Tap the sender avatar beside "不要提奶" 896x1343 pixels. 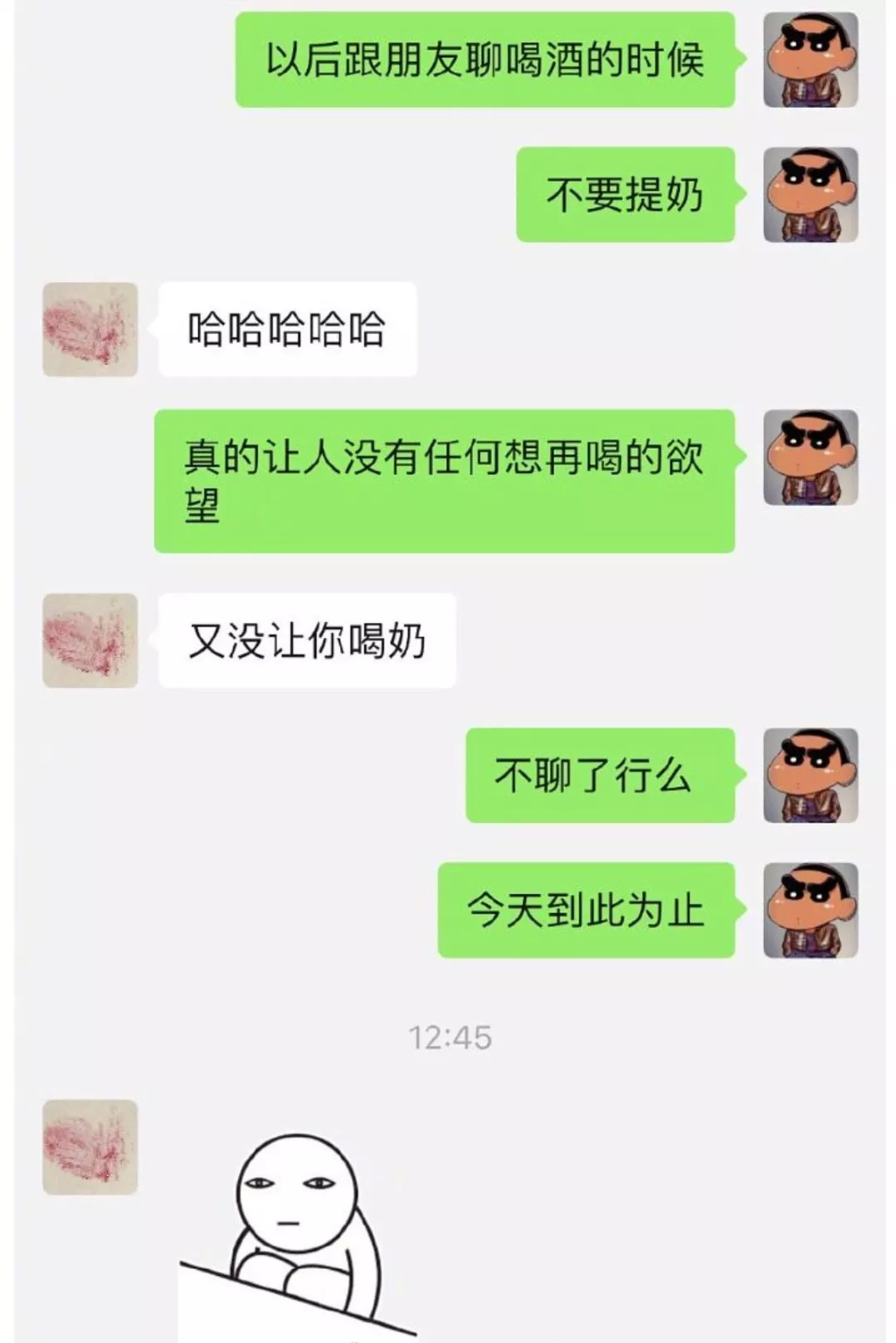(810, 195)
